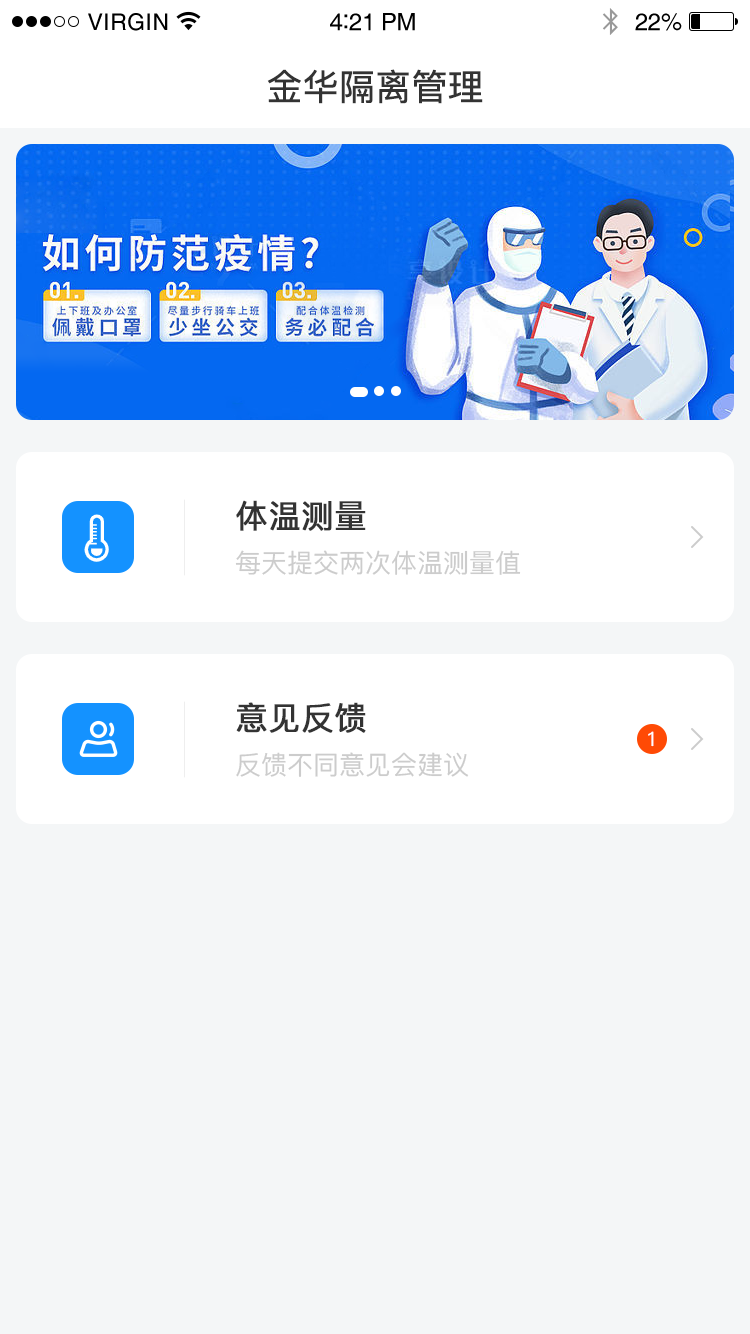The width and height of the screenshot is (750, 1334).
Task: Tap the 金华隔离管理 title bar
Action: click(x=375, y=88)
